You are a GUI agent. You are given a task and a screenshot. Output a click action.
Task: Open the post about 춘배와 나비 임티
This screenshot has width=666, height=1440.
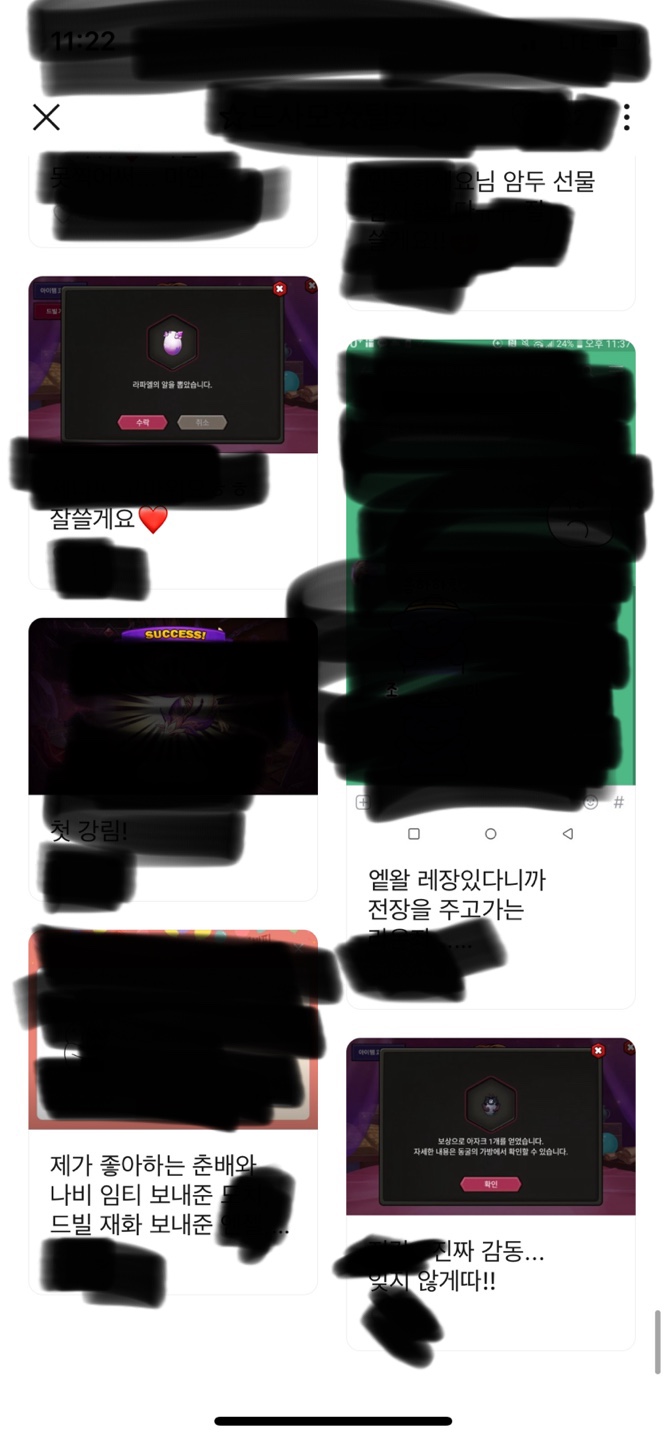pos(173,1112)
